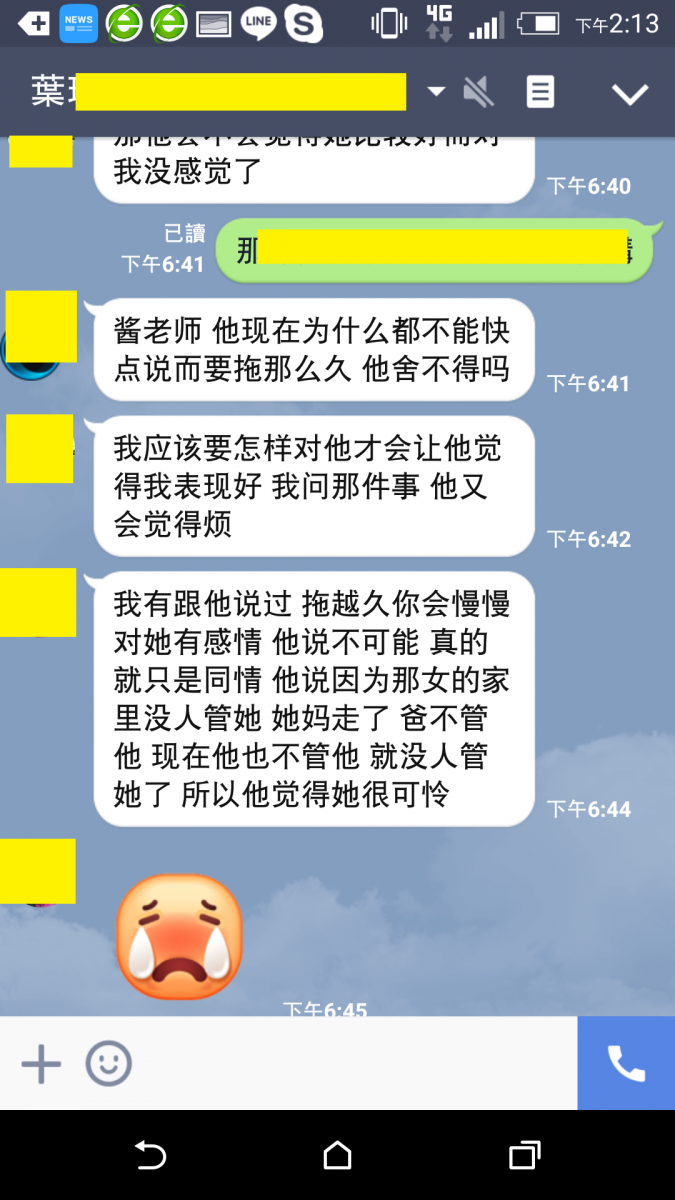This screenshot has width=675, height=1200.
Task: Open the emoji sticker picker
Action: tap(108, 1064)
